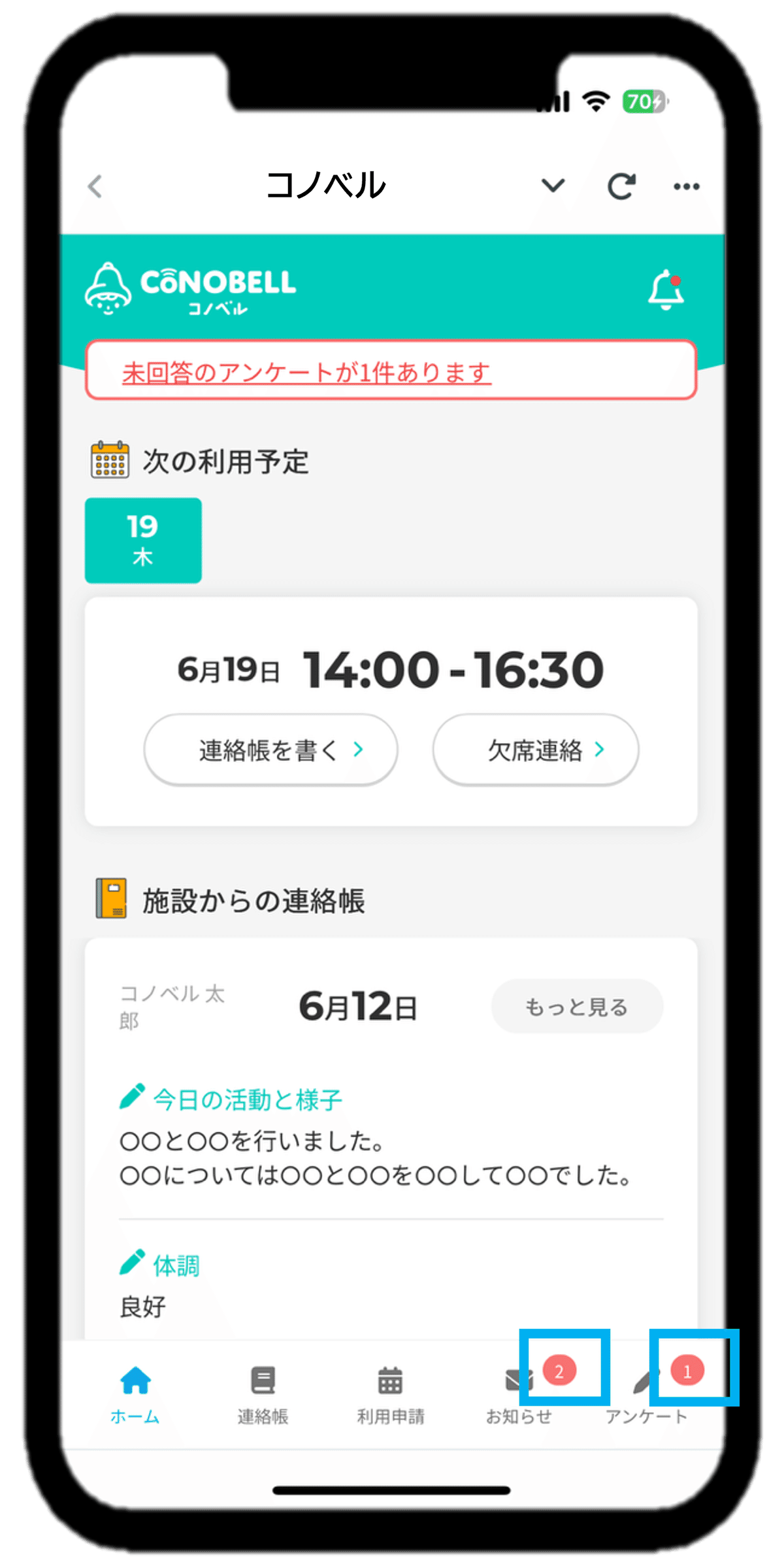The width and height of the screenshot is (784, 1564).
Task: Expand 連絡帳を書く via its chevron arrow
Action: point(358,750)
